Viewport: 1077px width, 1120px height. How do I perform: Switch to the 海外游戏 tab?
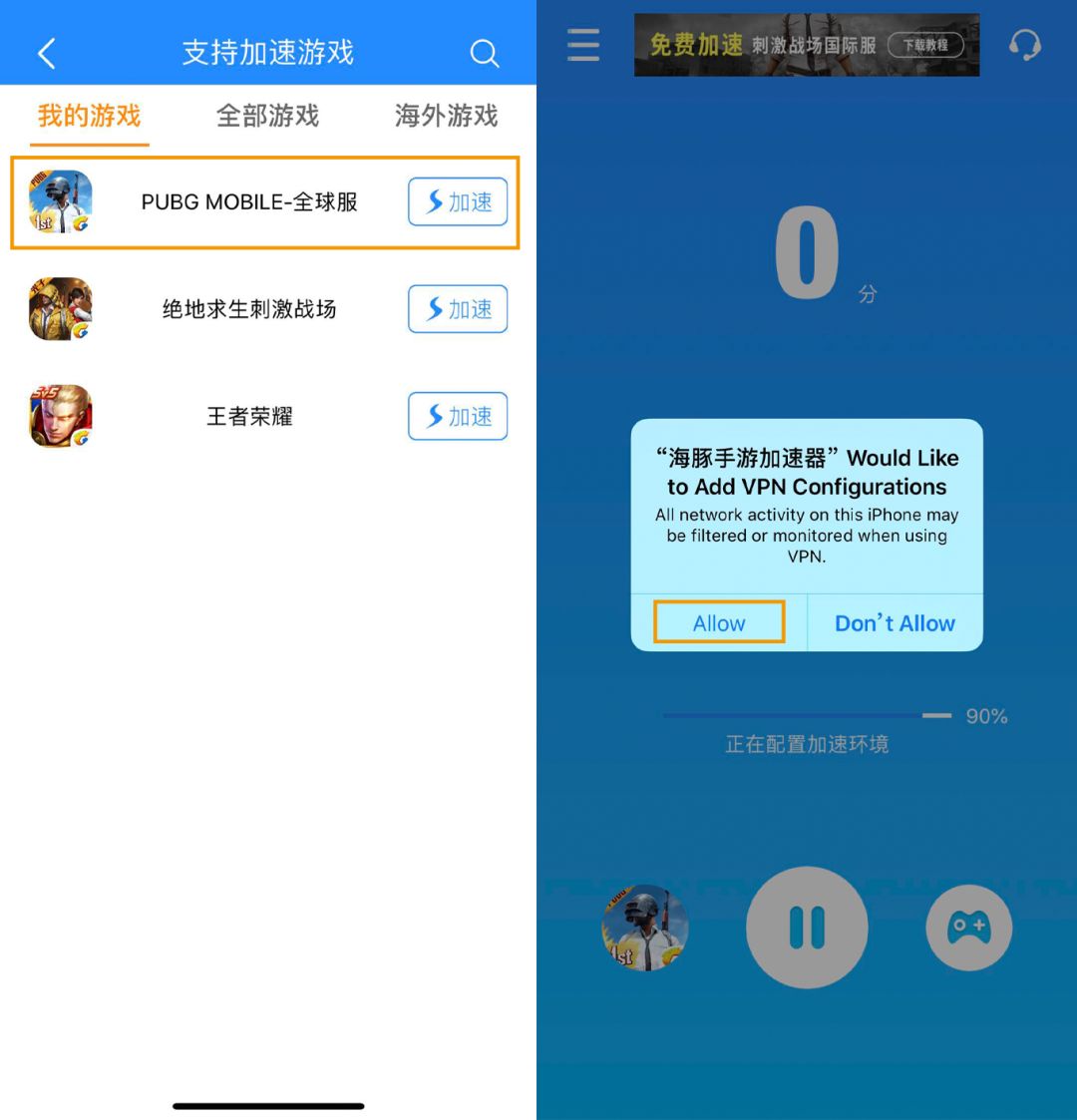(446, 116)
